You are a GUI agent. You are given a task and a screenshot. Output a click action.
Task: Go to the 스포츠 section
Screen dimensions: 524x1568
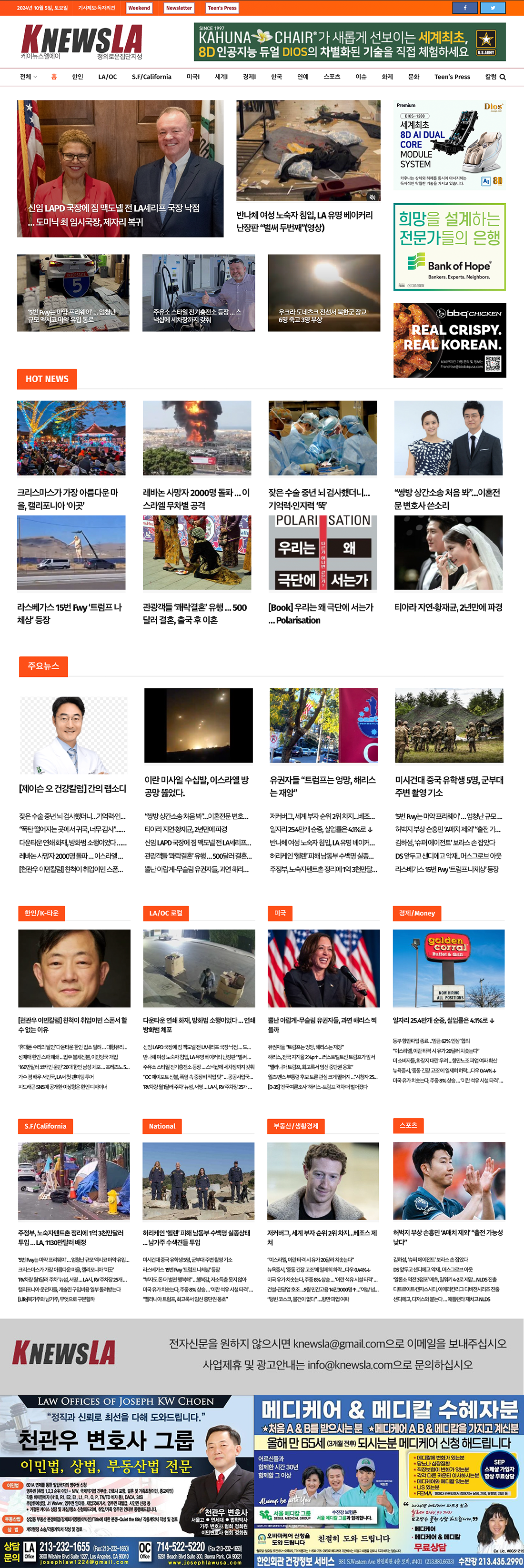pos(332,77)
